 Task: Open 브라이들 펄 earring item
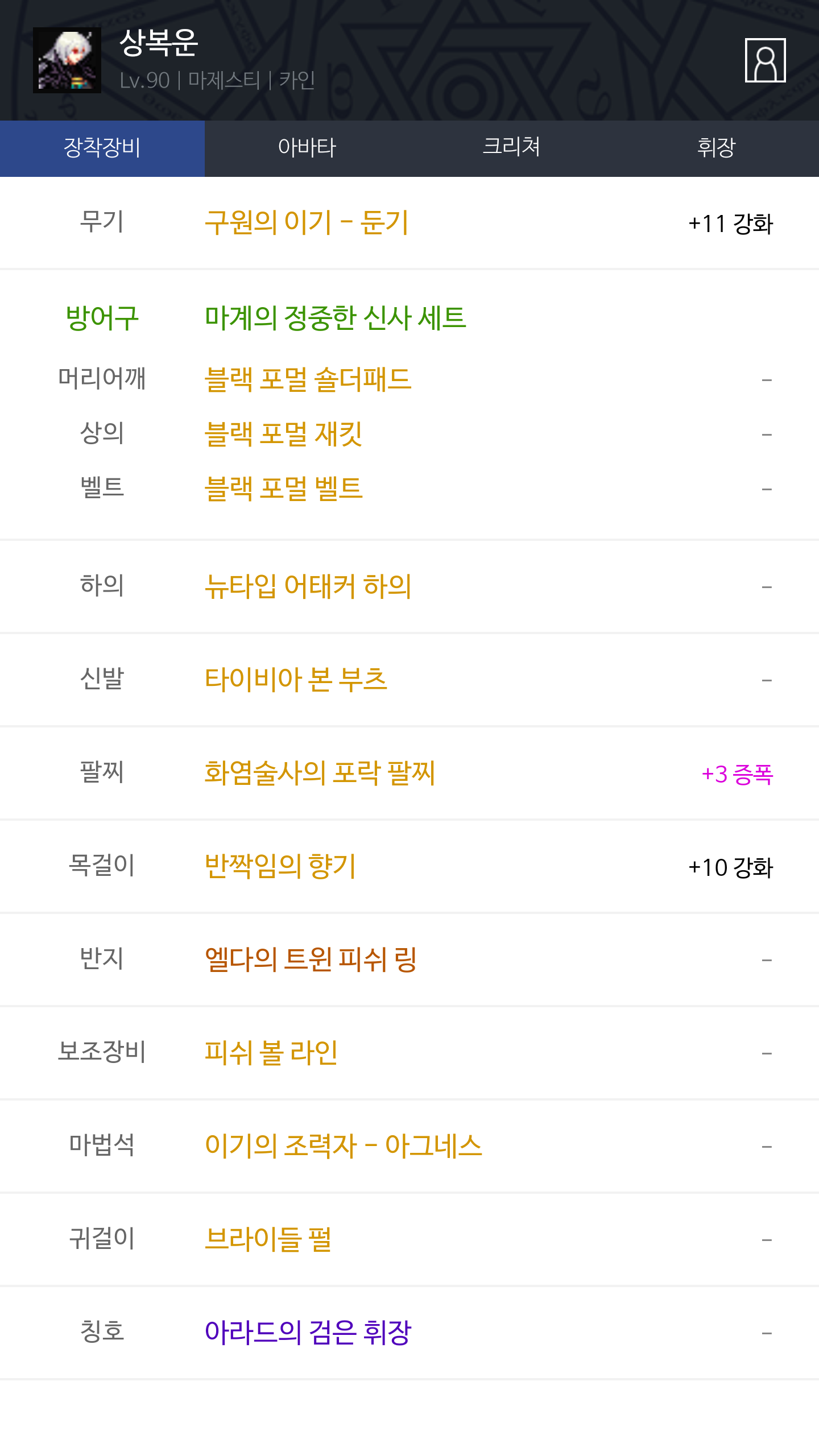(268, 1239)
